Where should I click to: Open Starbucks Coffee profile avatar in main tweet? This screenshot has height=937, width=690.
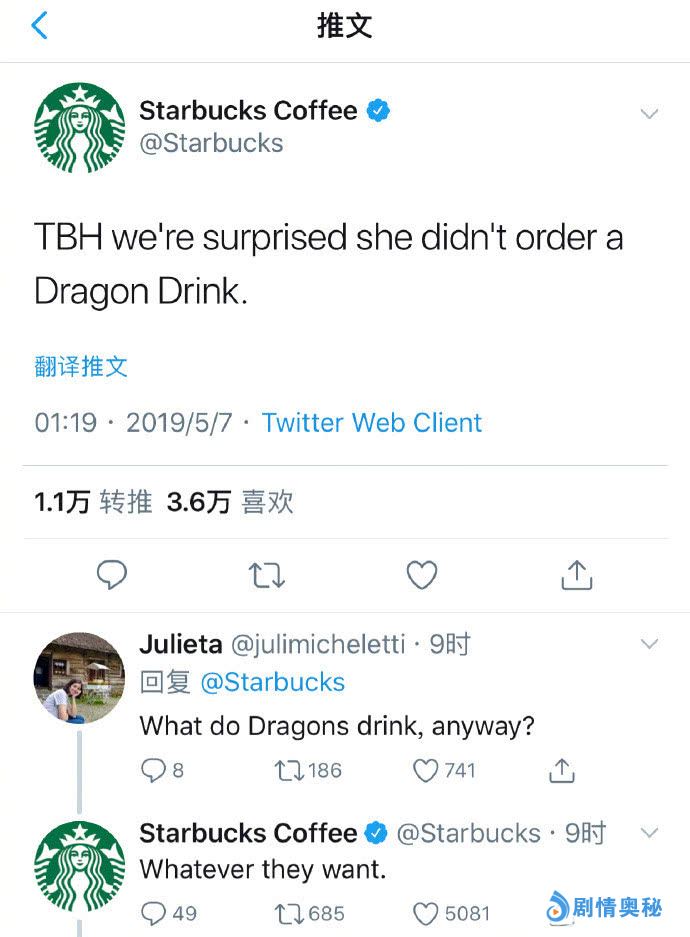point(79,127)
